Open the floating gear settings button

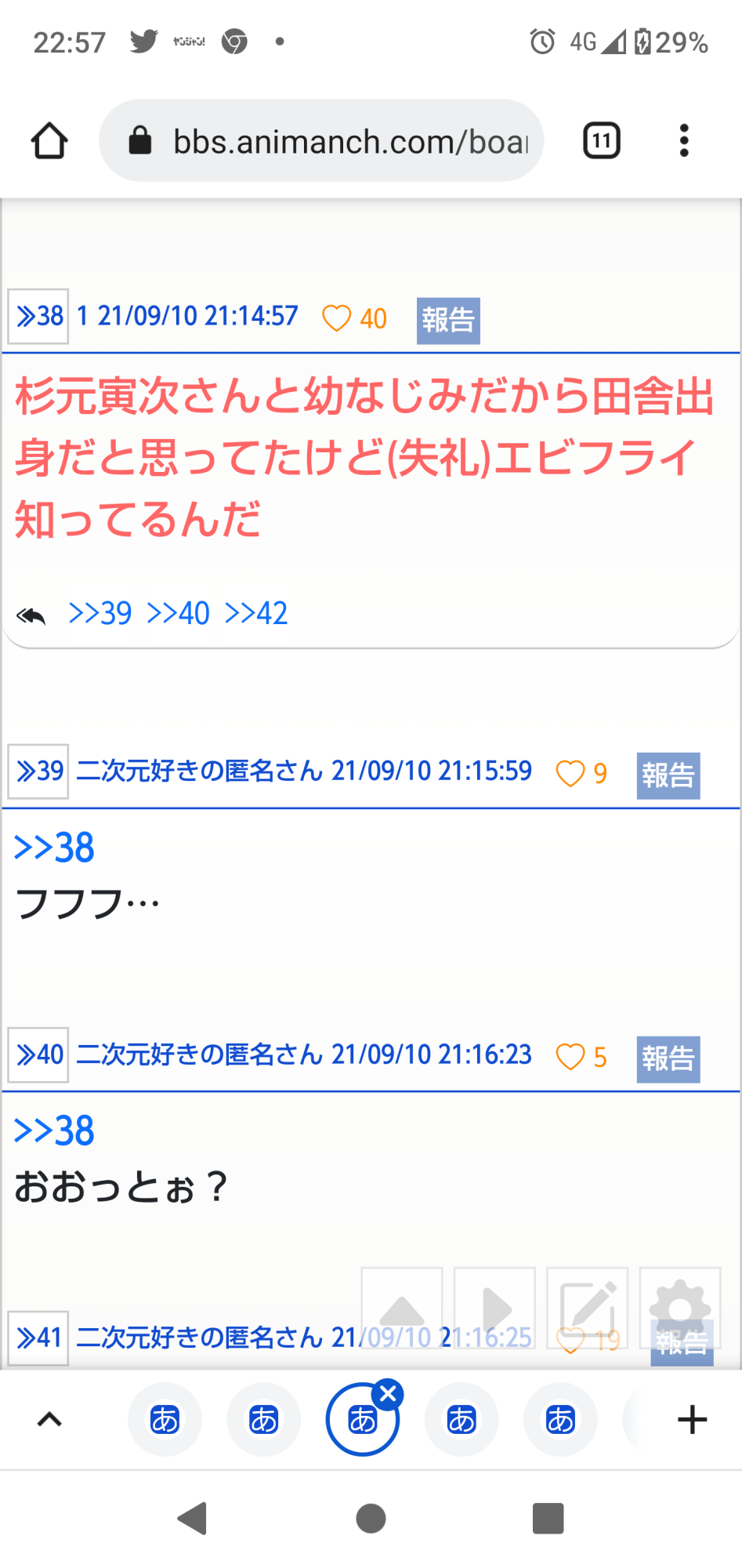click(680, 1308)
